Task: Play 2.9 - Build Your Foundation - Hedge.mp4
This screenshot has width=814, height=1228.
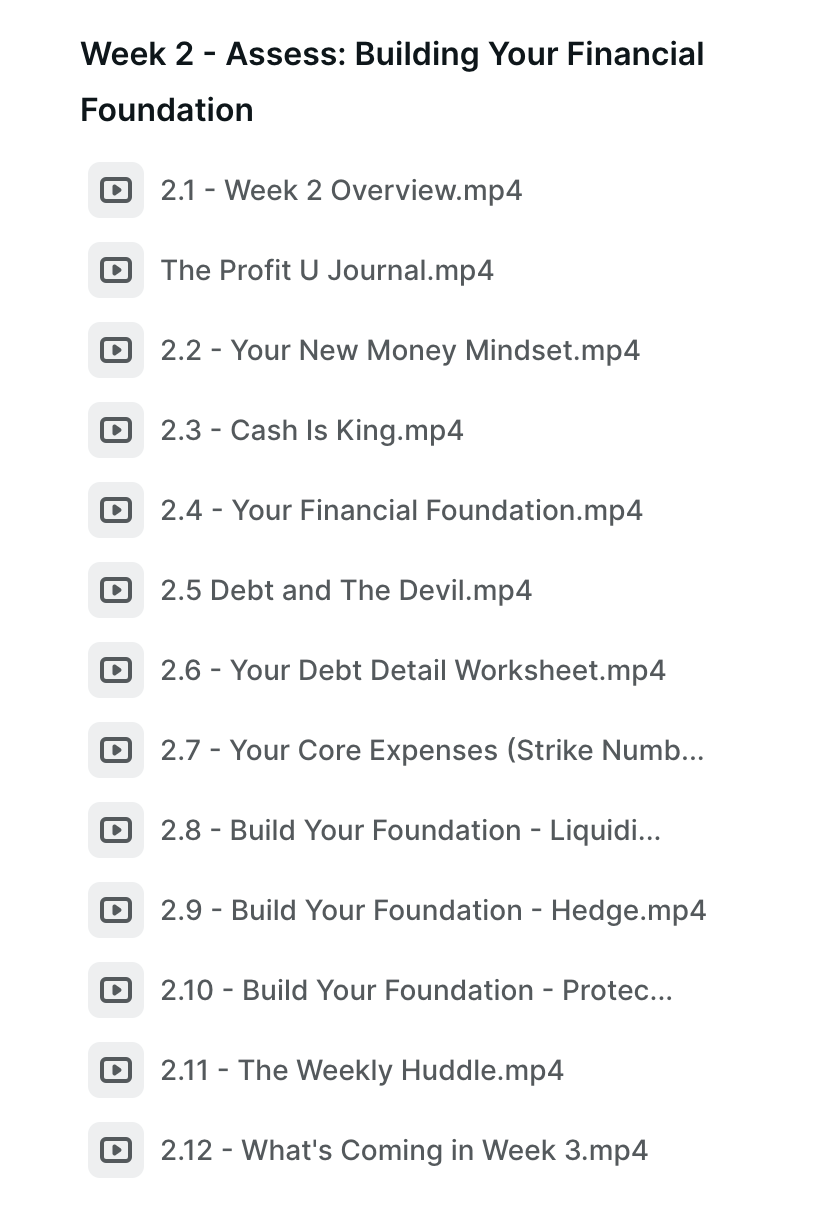Action: (433, 910)
